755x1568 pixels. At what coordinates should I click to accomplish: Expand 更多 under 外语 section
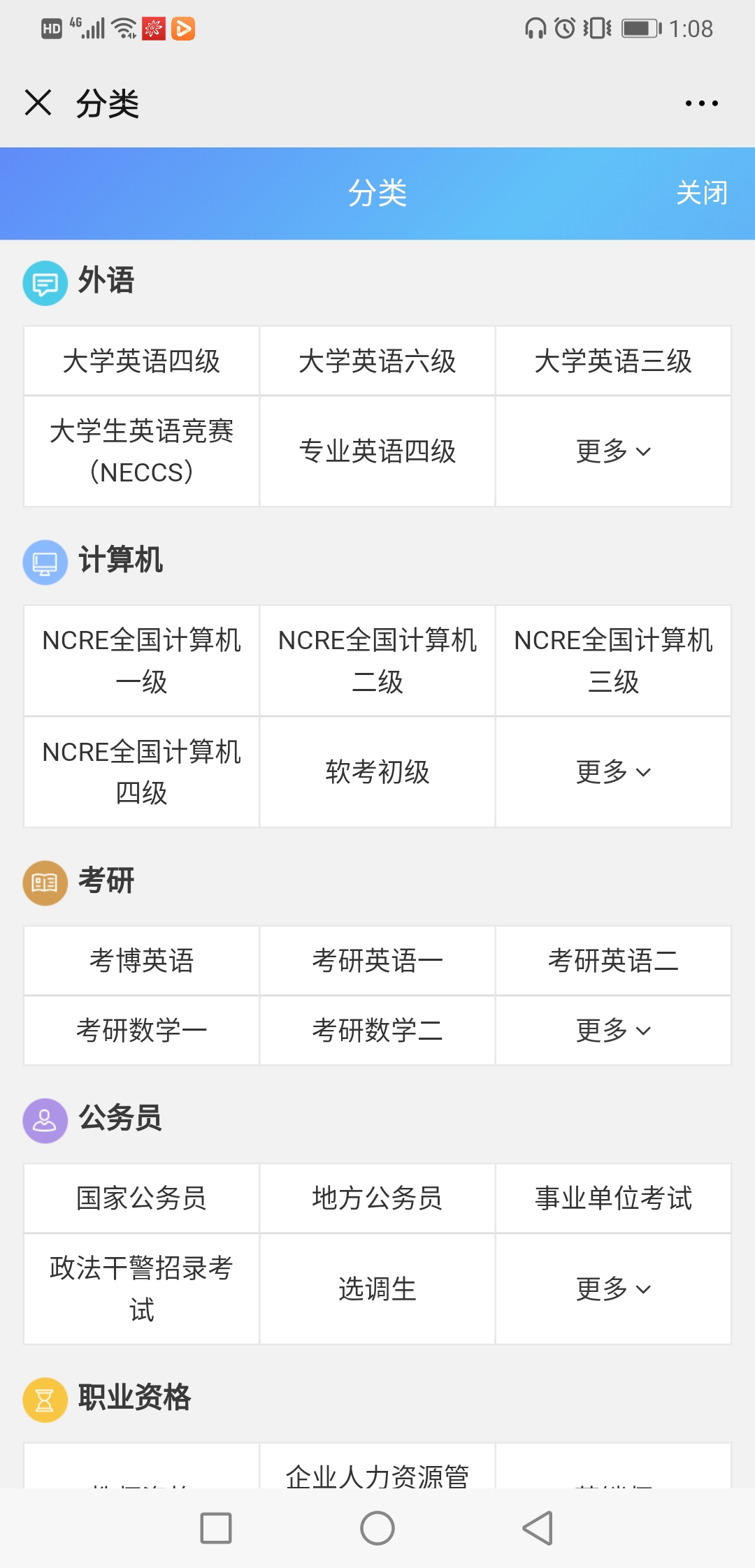(613, 451)
